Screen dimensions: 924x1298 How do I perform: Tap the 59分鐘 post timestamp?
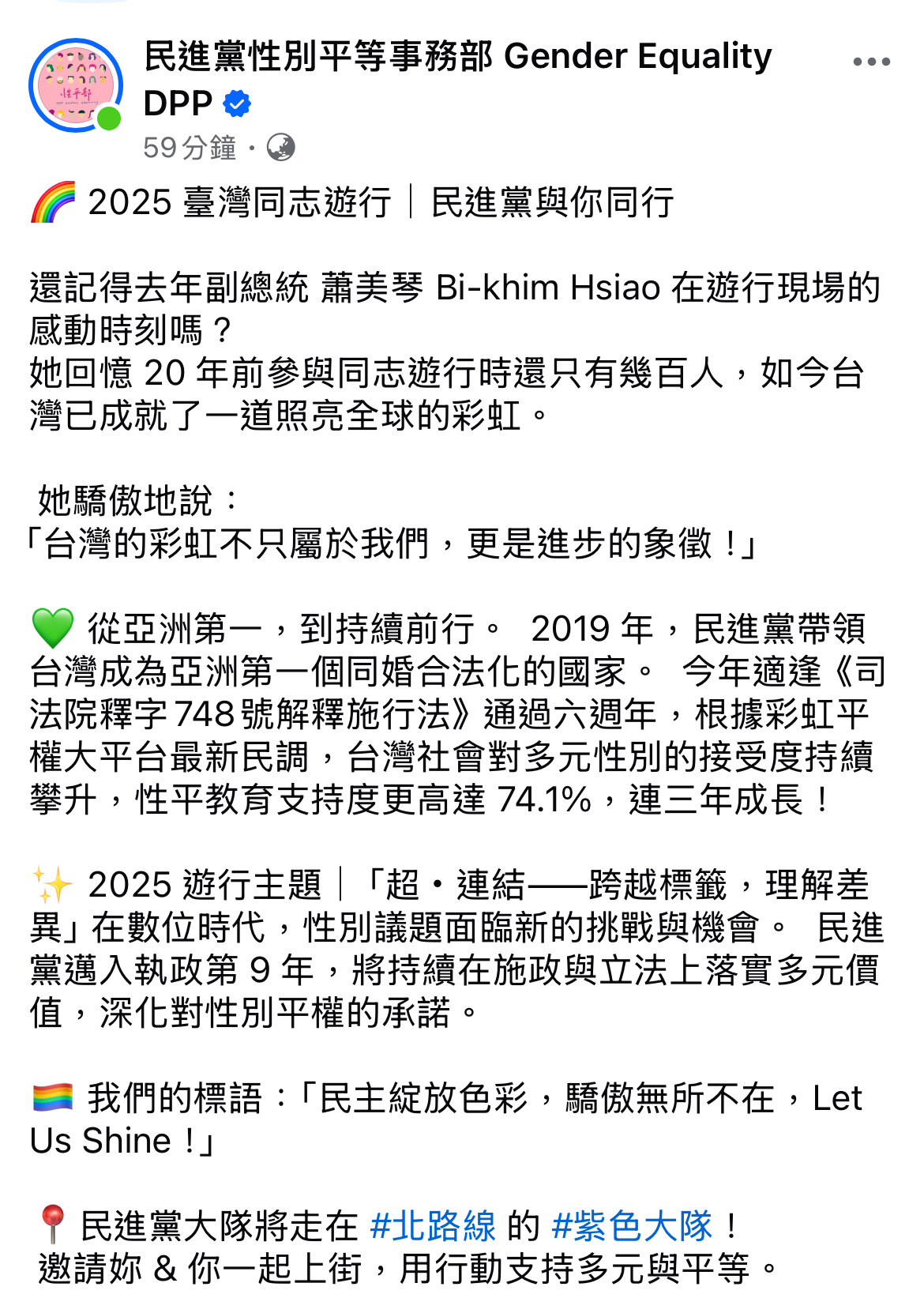coord(190,148)
